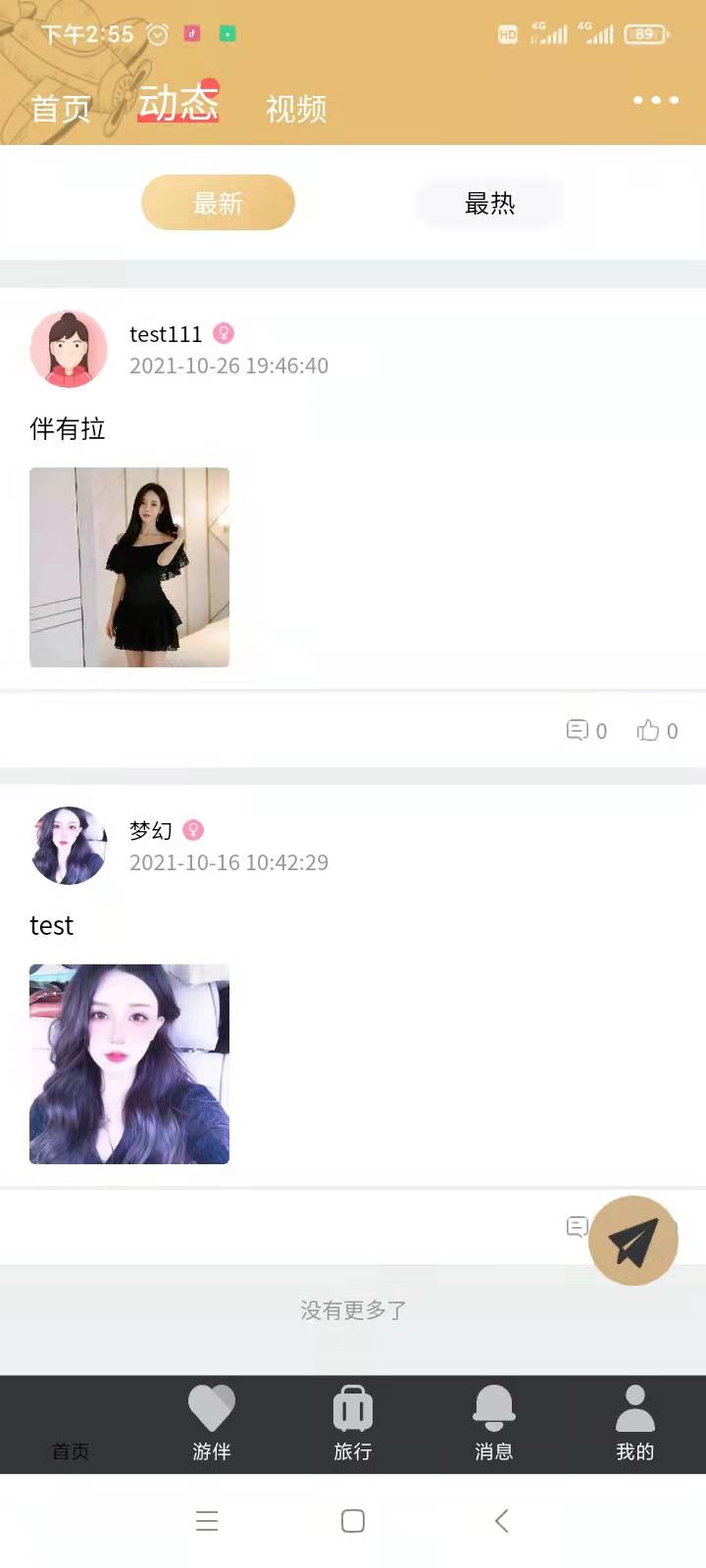Screen dimensions: 706x1568
Task: Open the three-dot overflow menu
Action: (x=655, y=100)
